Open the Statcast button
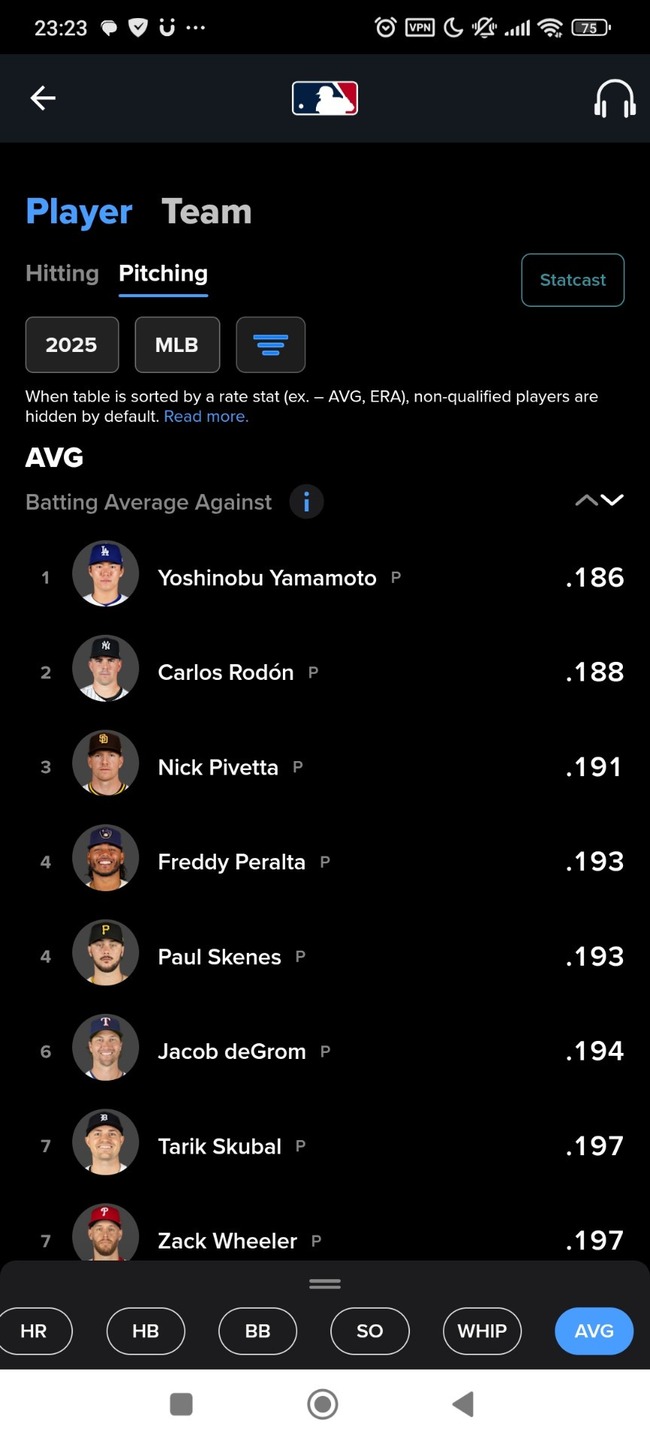 (573, 280)
